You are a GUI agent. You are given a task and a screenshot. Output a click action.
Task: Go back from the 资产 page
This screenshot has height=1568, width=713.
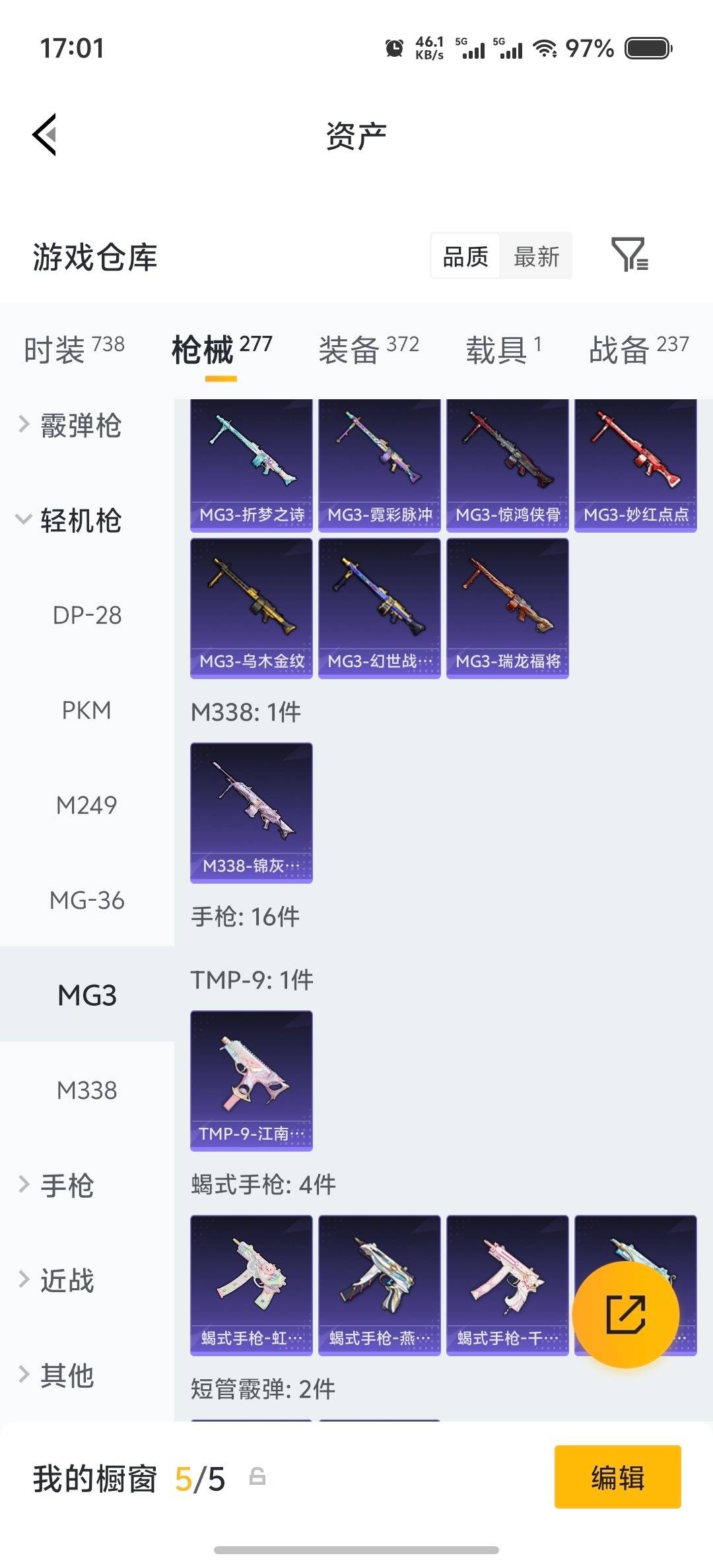click(45, 135)
